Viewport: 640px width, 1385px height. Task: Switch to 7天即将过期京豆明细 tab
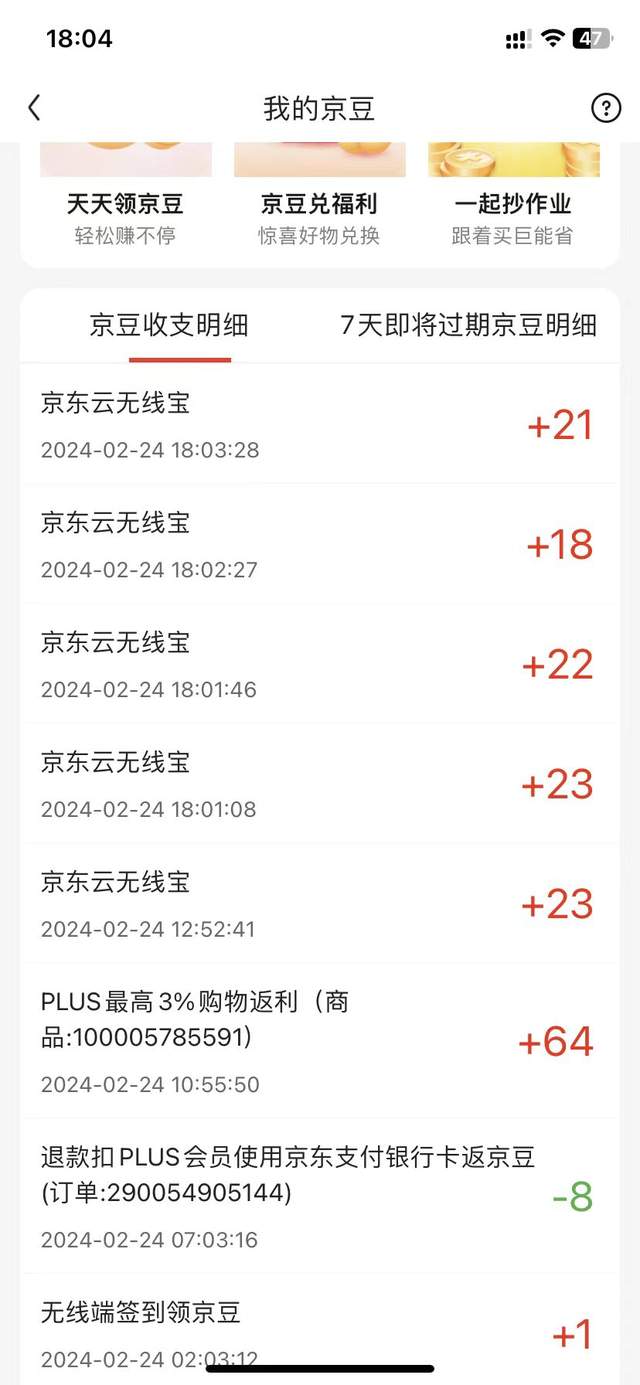click(x=469, y=325)
